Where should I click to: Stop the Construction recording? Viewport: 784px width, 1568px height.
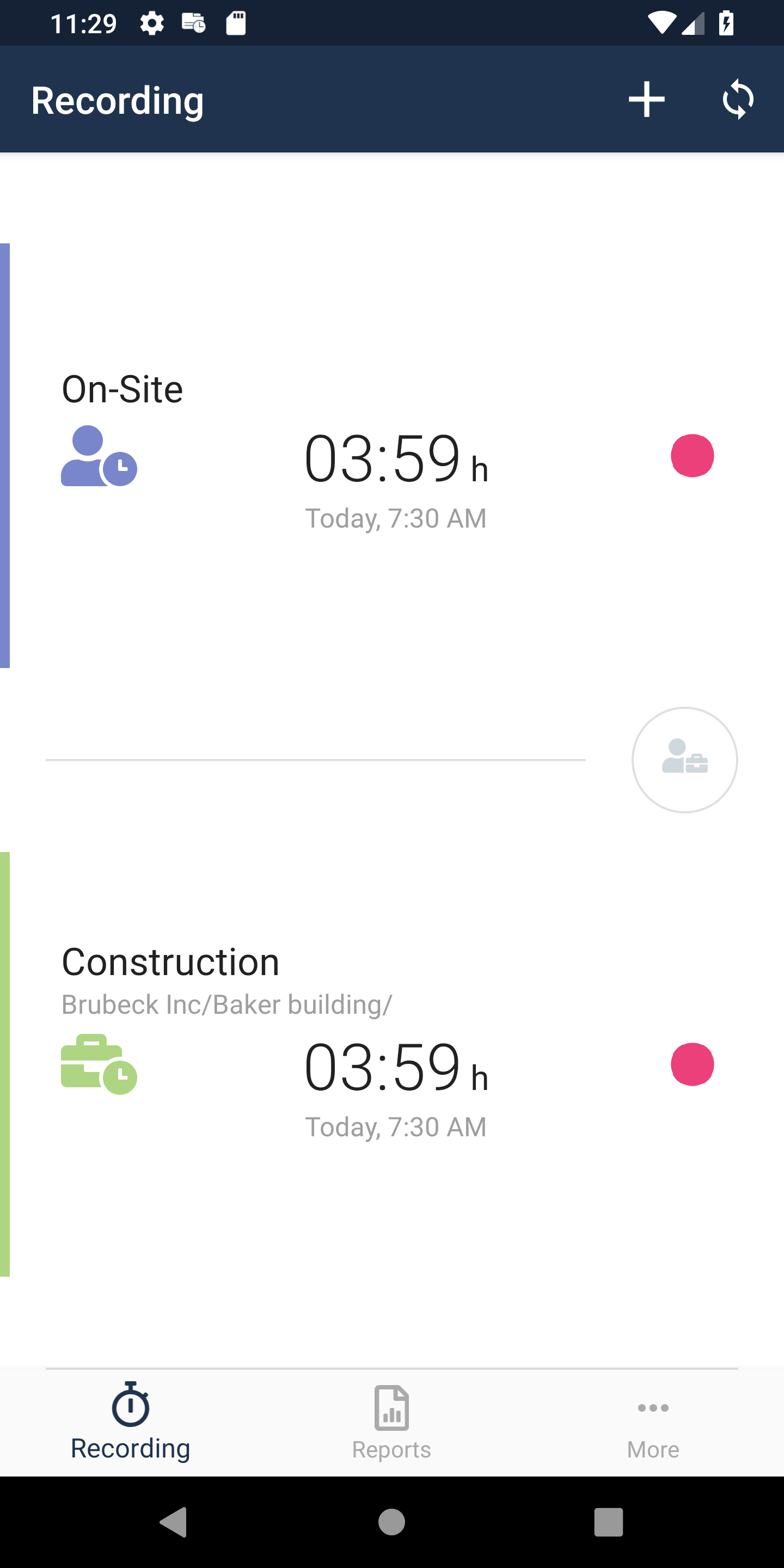coord(692,1064)
